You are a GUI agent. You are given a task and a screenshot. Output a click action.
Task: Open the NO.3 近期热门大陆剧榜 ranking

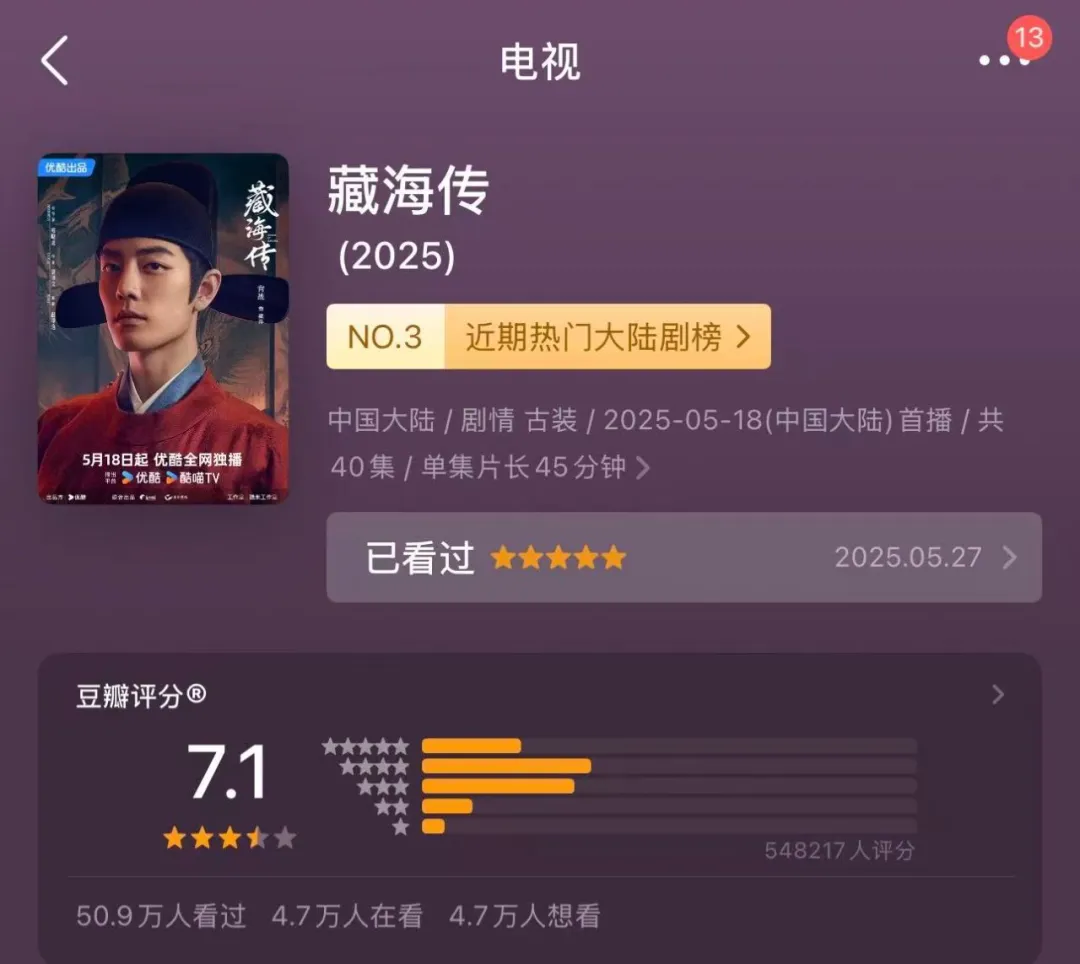tap(548, 337)
